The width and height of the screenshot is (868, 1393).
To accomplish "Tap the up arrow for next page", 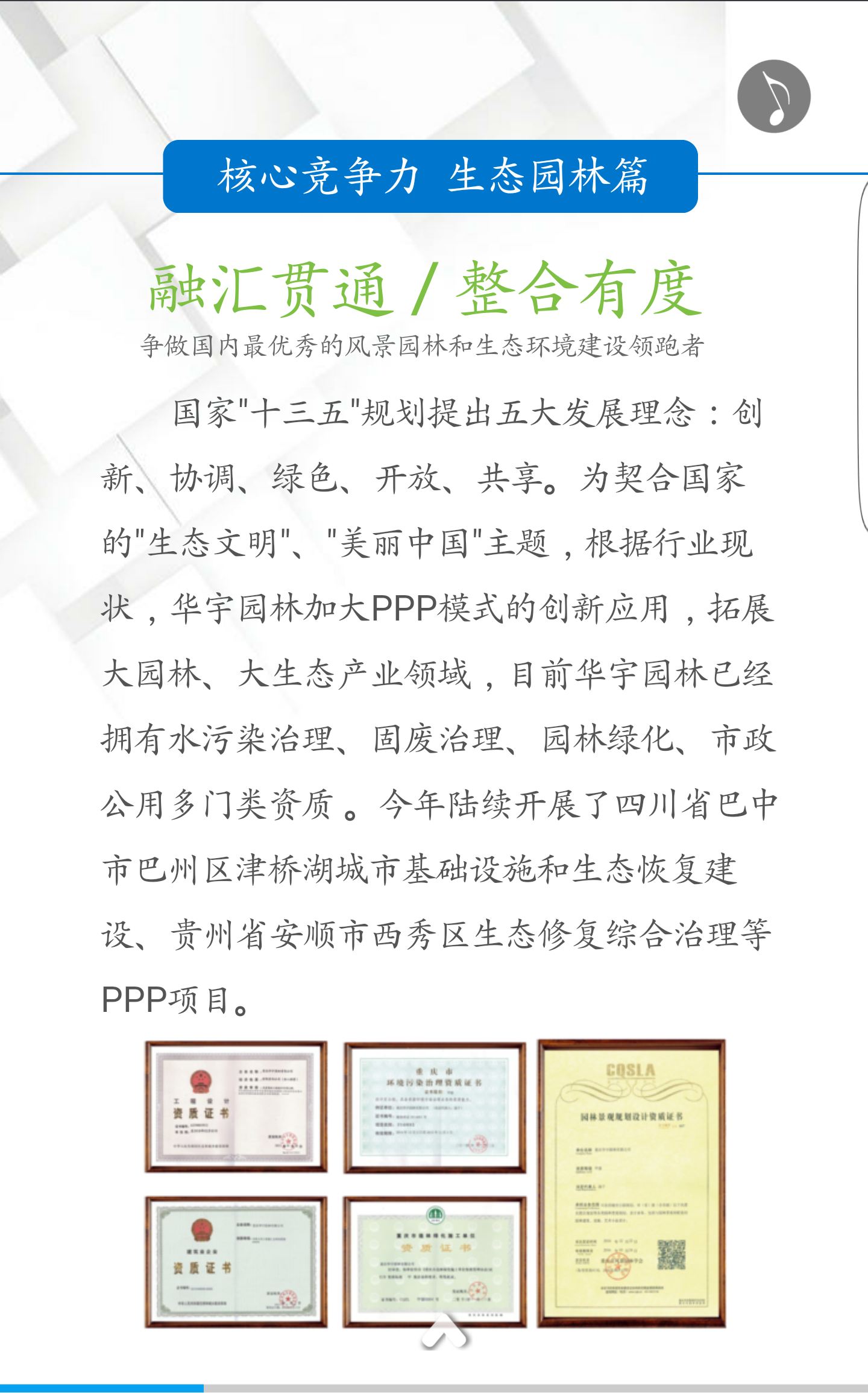I will [444, 1330].
